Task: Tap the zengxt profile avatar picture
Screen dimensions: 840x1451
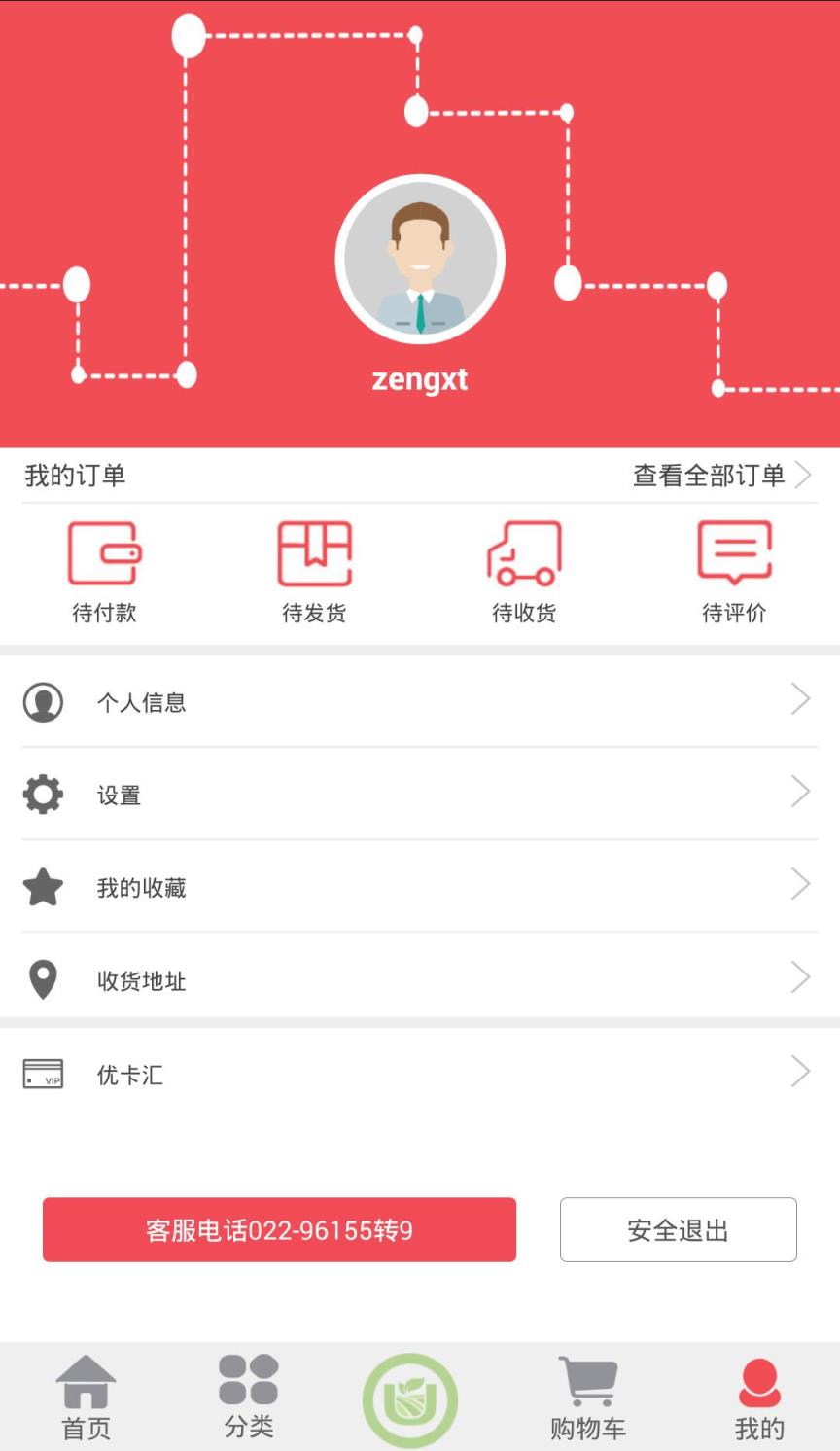Action: point(420,261)
